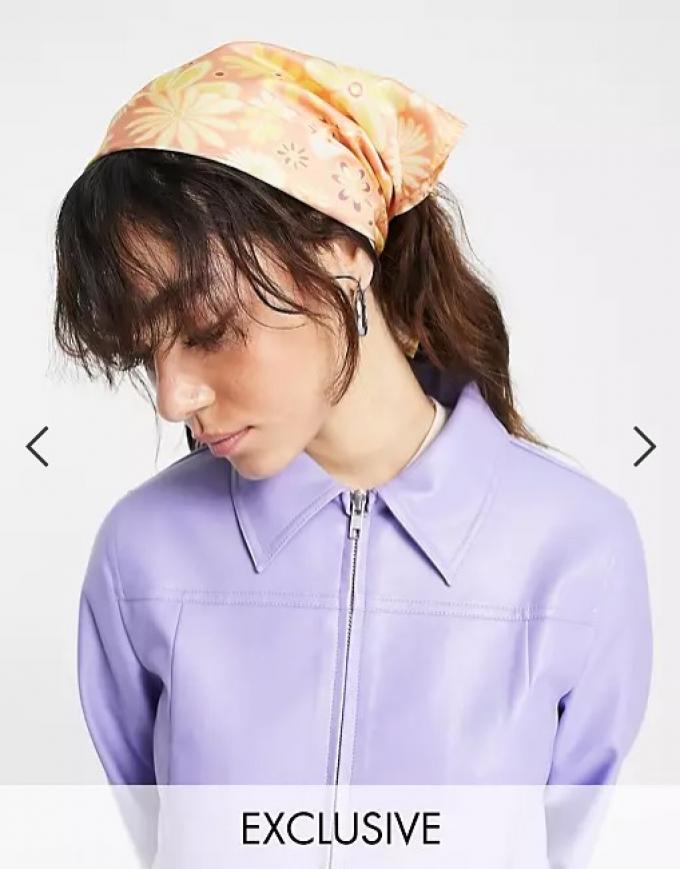Show the next product photo
Viewport: 680px width, 869px height.
point(644,446)
